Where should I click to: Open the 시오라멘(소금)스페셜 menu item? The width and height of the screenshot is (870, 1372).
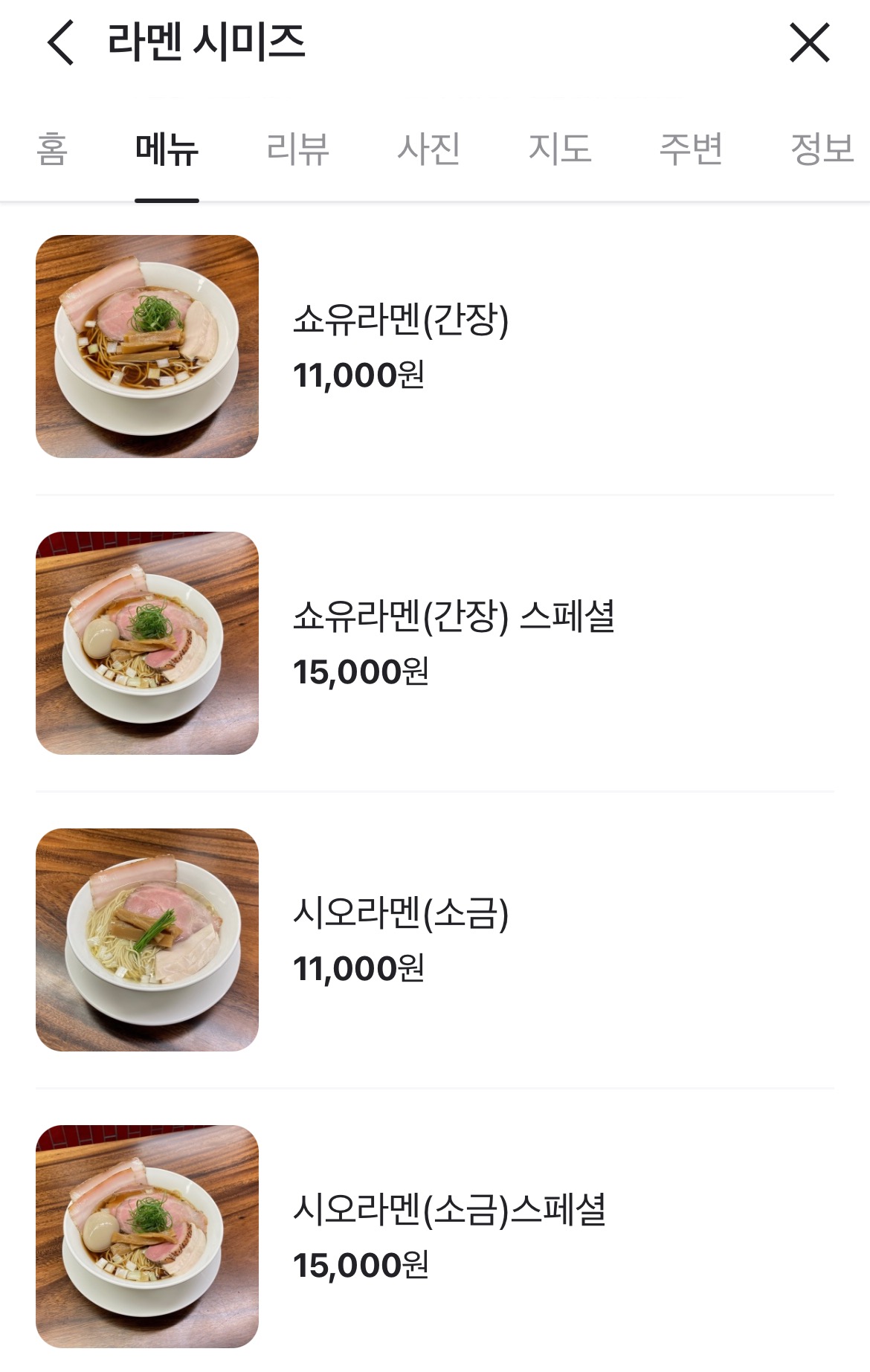(x=449, y=1237)
